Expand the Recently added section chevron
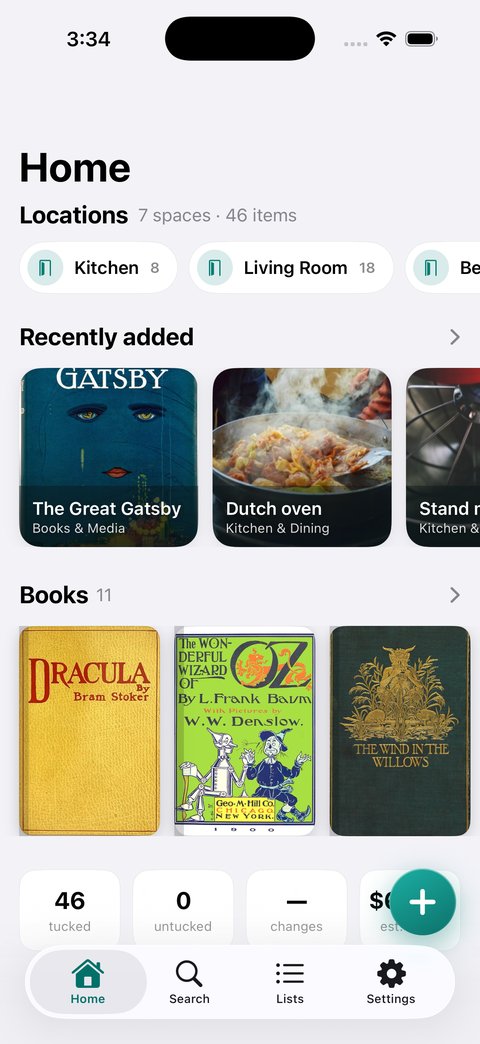Viewport: 480px width, 1044px height. coord(455,337)
